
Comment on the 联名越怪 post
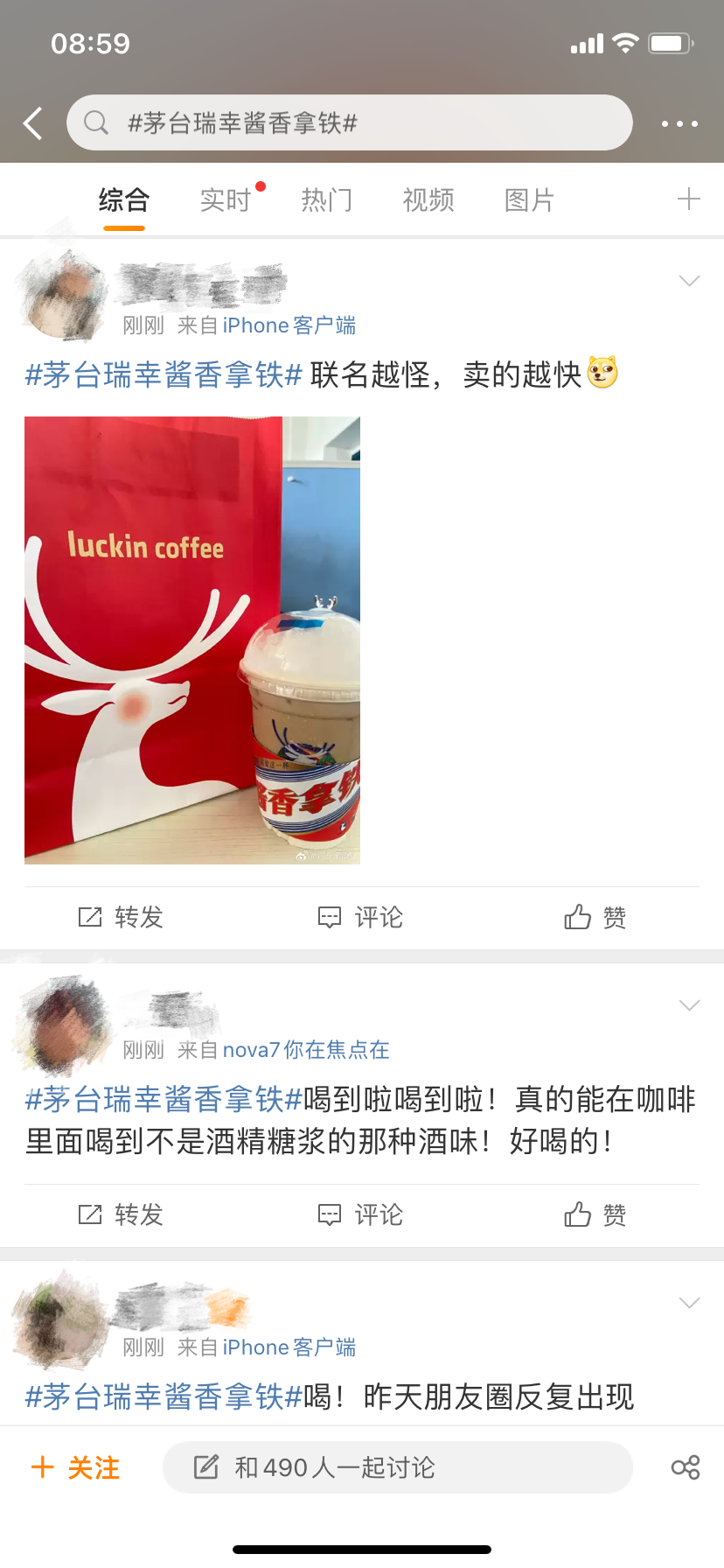360,917
